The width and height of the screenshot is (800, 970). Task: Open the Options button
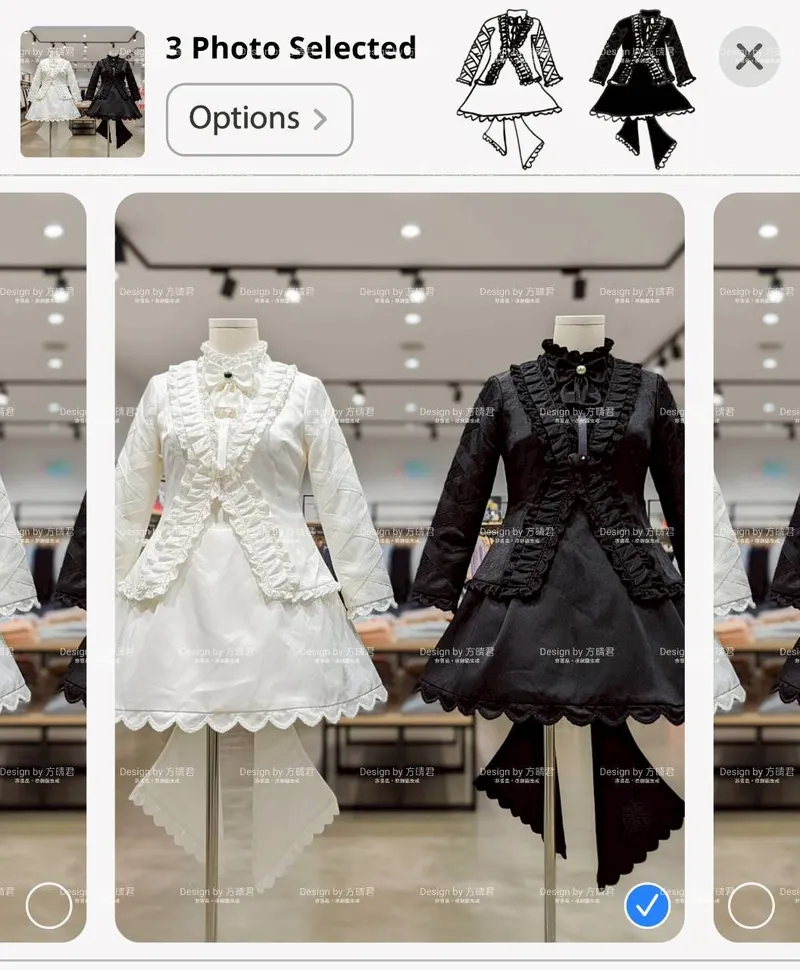tap(259, 119)
